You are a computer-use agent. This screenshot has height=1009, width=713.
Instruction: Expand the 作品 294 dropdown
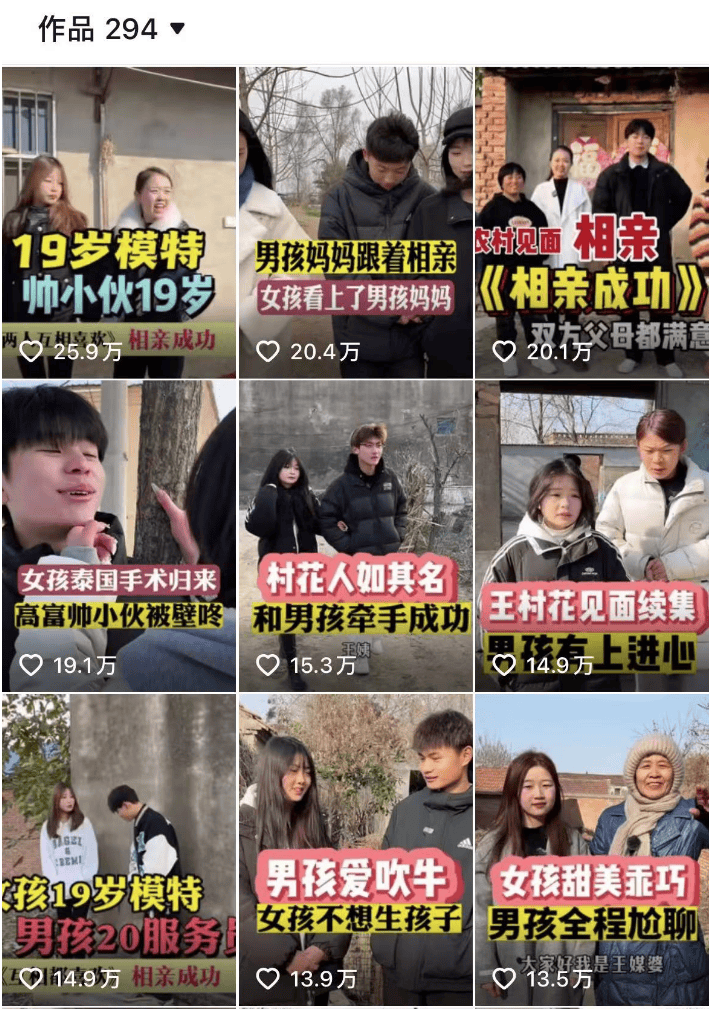tap(112, 30)
